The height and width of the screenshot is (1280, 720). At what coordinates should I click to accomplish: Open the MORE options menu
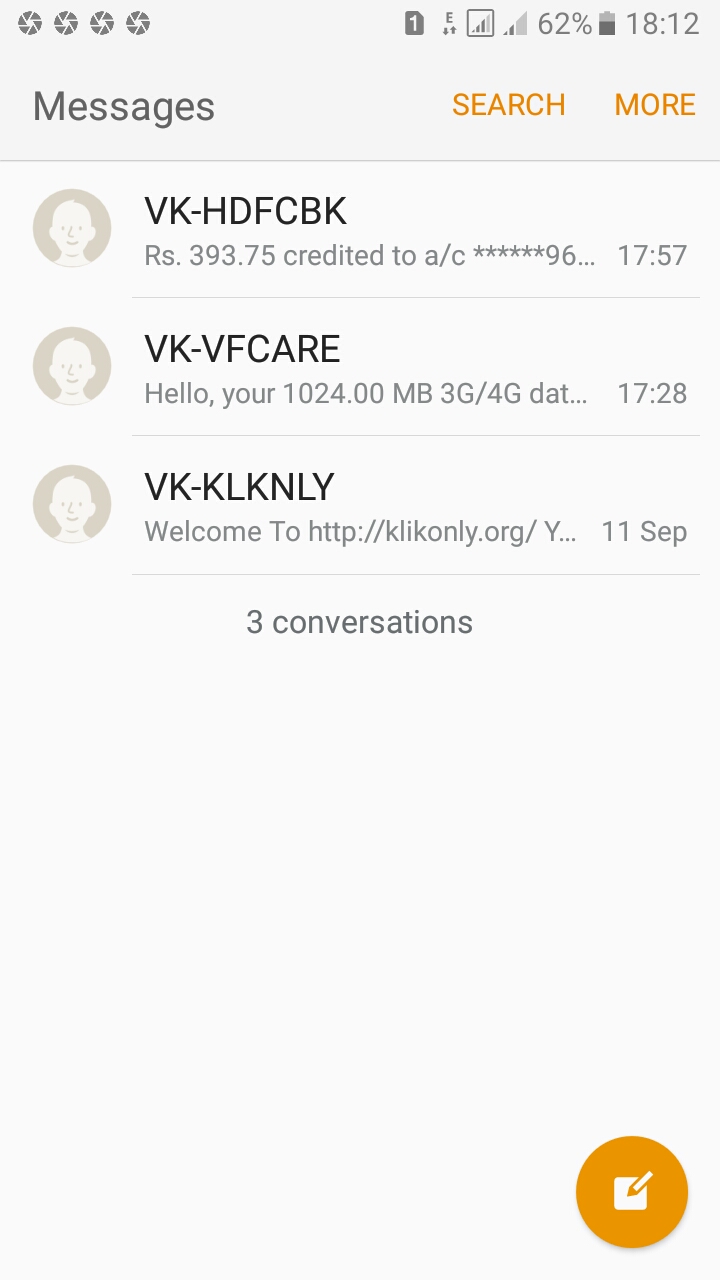pos(655,105)
